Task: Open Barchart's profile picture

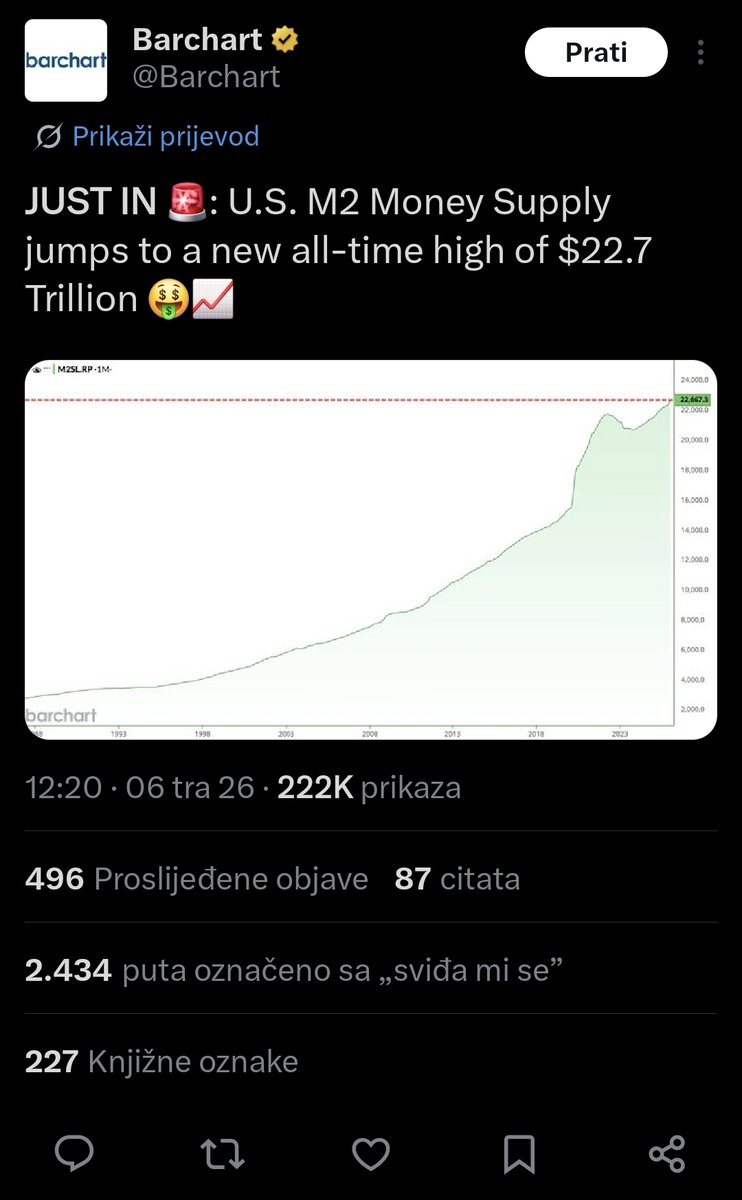Action: [66, 60]
